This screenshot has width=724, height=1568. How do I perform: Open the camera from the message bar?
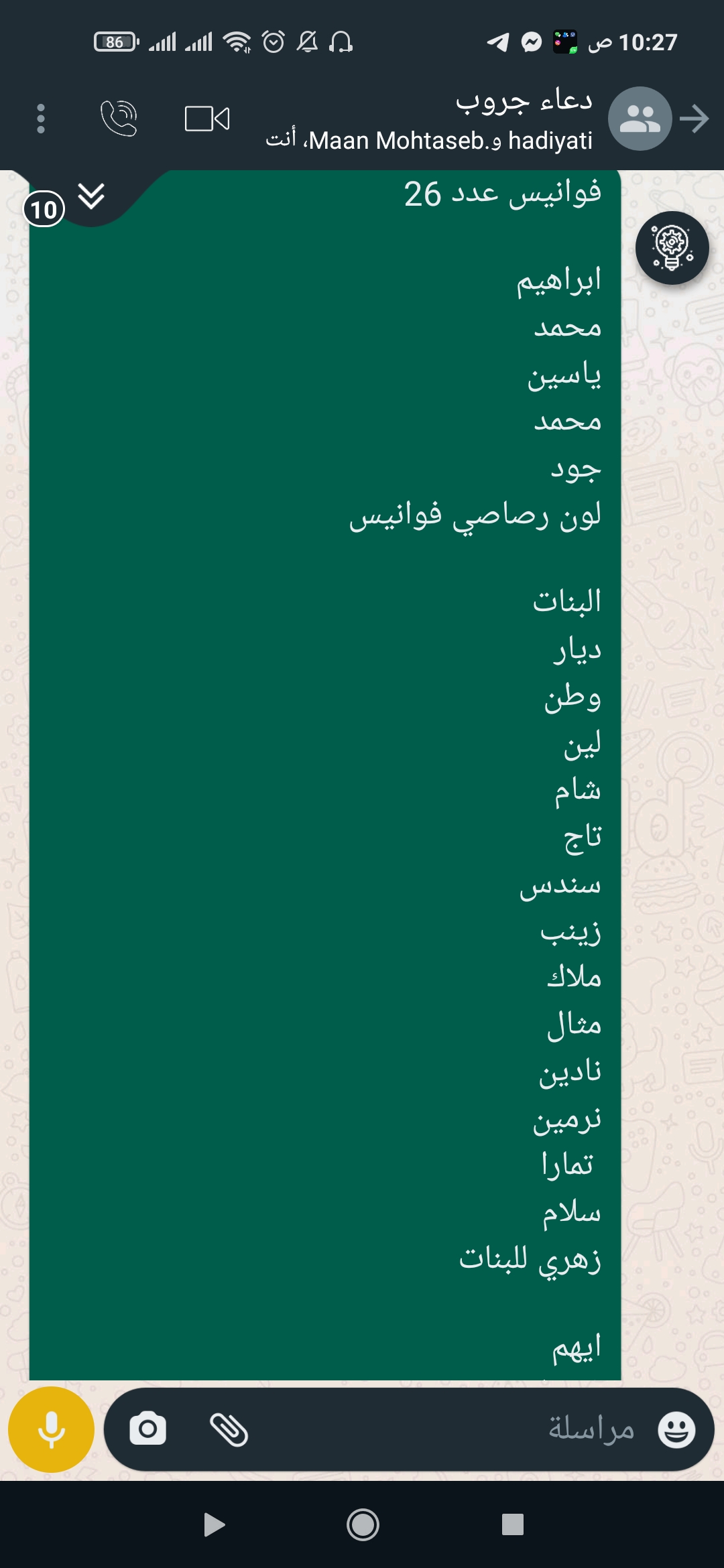tap(148, 1430)
